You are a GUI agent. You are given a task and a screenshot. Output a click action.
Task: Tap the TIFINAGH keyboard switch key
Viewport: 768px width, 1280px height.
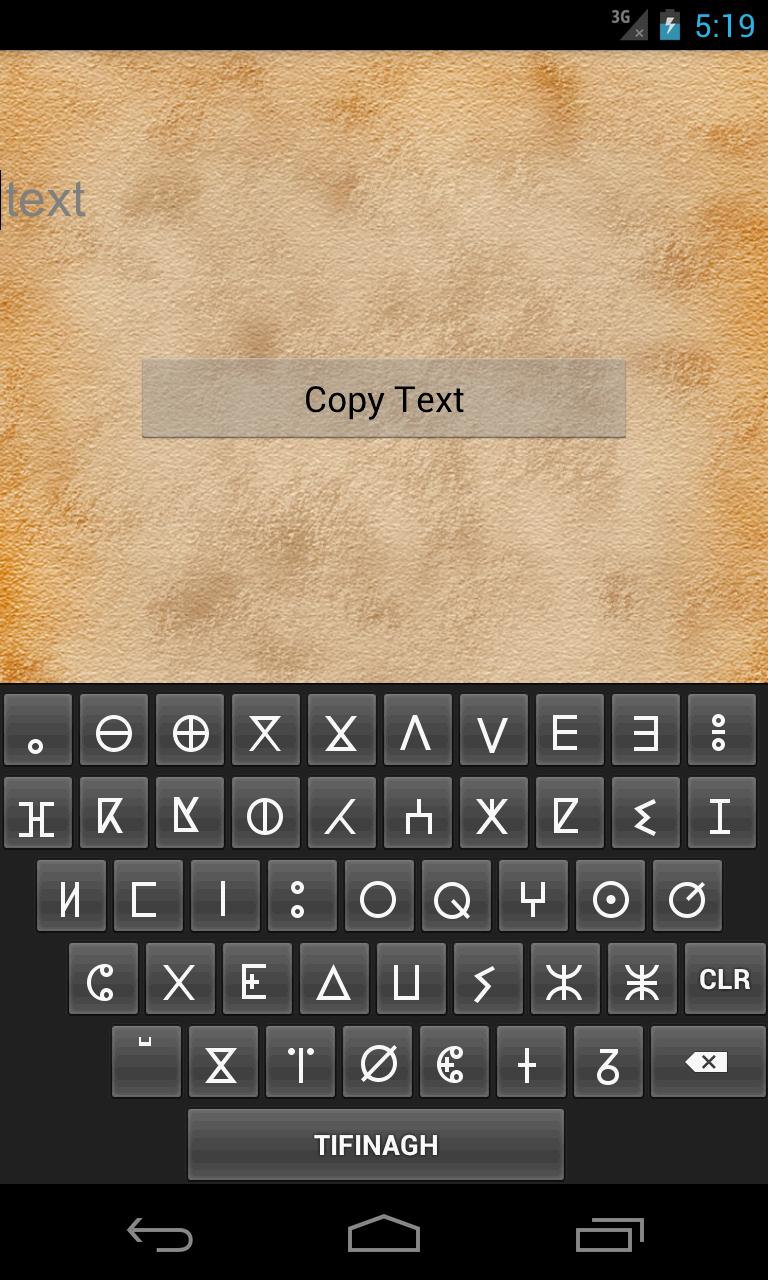(x=376, y=1145)
